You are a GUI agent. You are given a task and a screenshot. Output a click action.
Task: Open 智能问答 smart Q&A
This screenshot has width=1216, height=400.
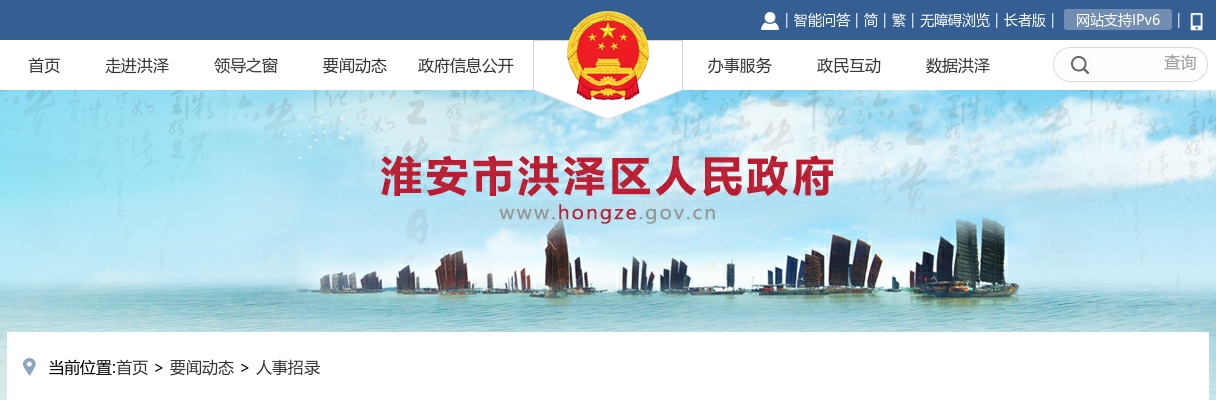point(821,20)
